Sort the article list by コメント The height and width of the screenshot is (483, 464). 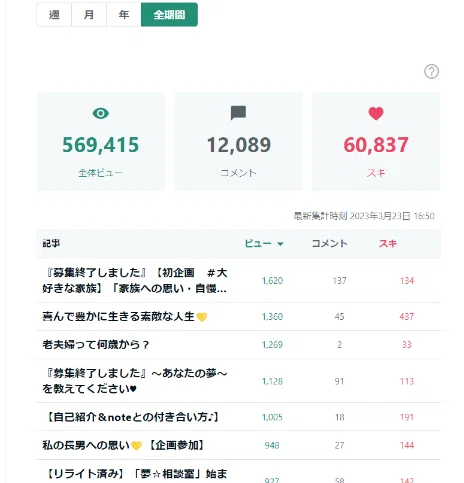[329, 244]
